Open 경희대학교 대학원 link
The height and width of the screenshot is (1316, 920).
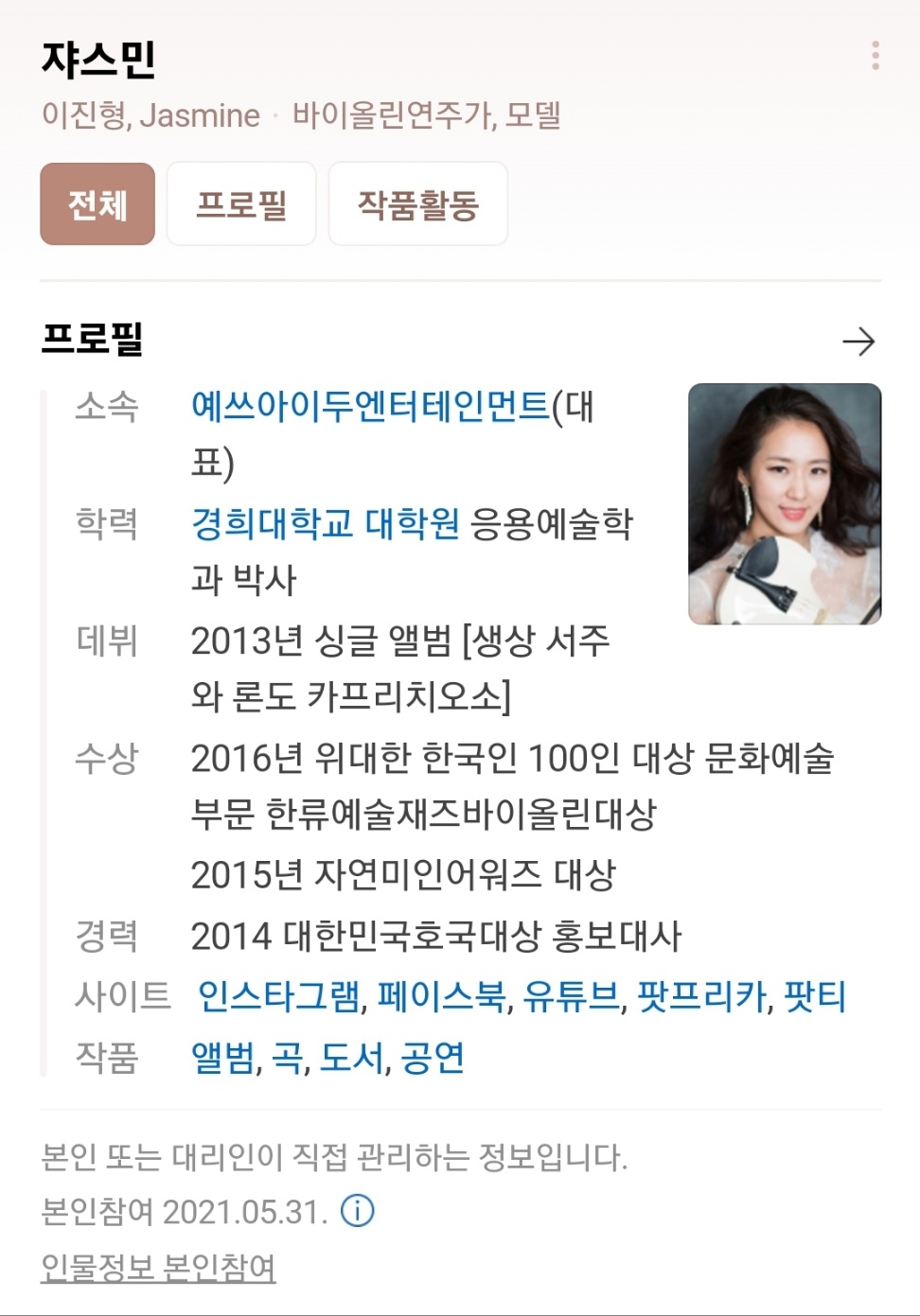[326, 523]
